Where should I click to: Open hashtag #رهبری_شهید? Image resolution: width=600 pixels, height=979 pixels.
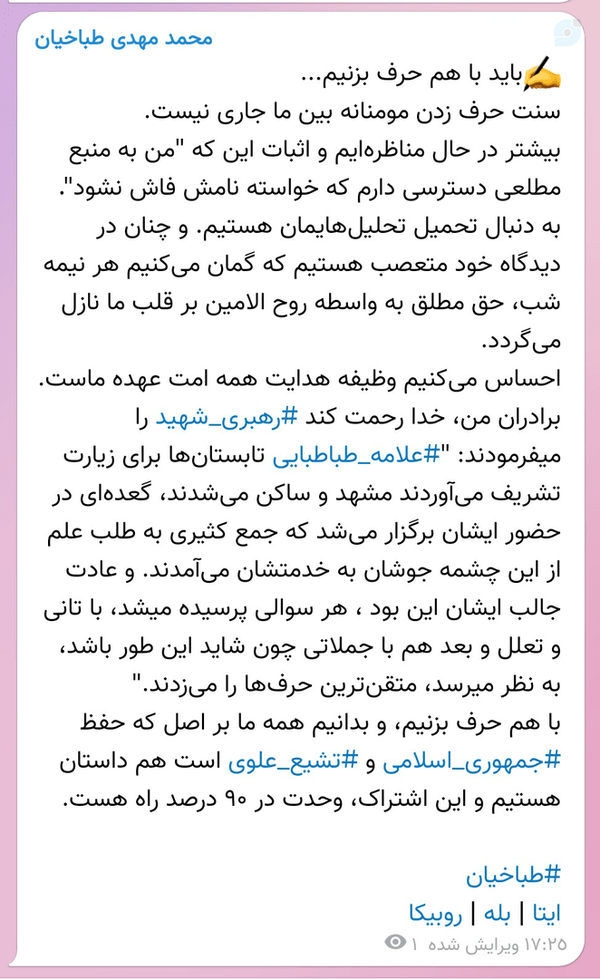(x=227, y=418)
